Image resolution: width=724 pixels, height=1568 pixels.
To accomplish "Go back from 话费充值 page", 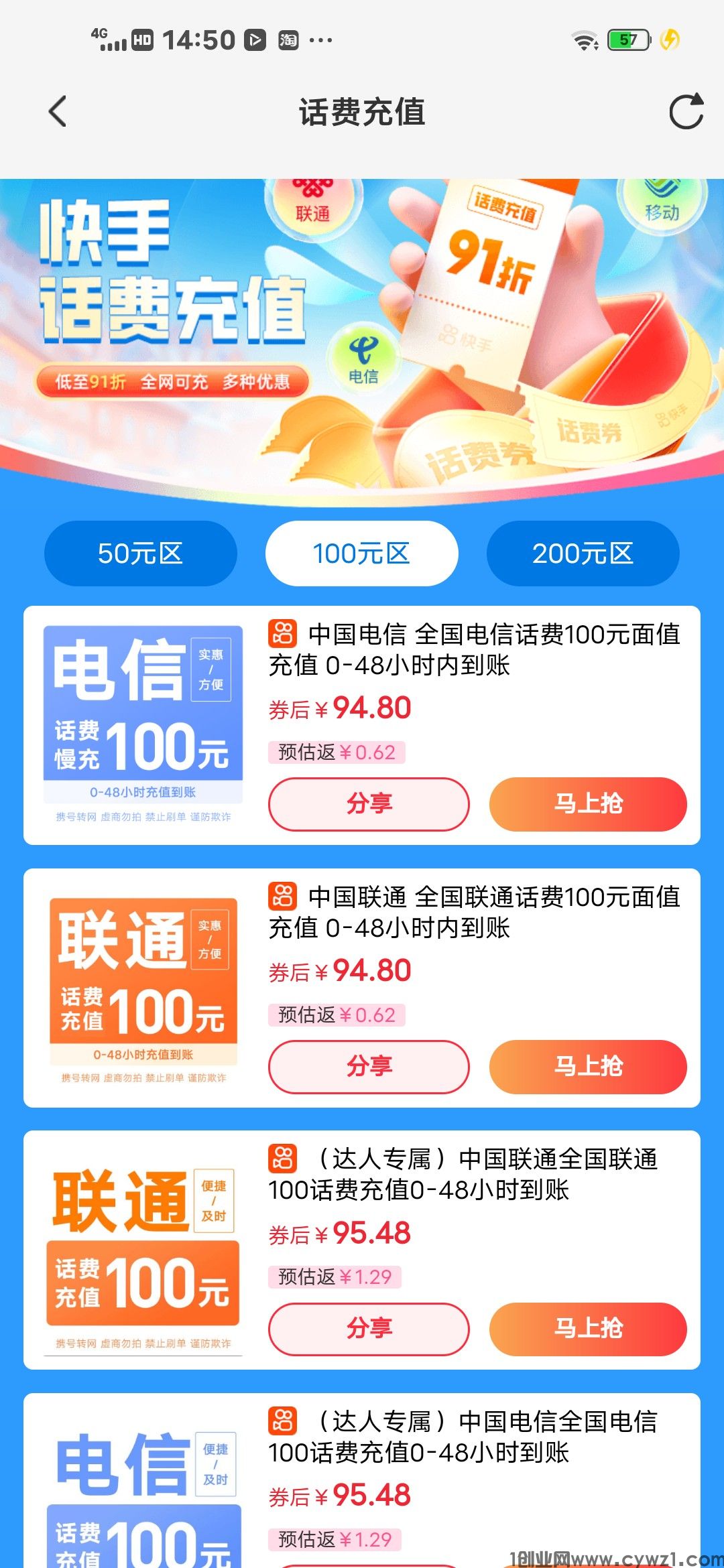I will 58,111.
